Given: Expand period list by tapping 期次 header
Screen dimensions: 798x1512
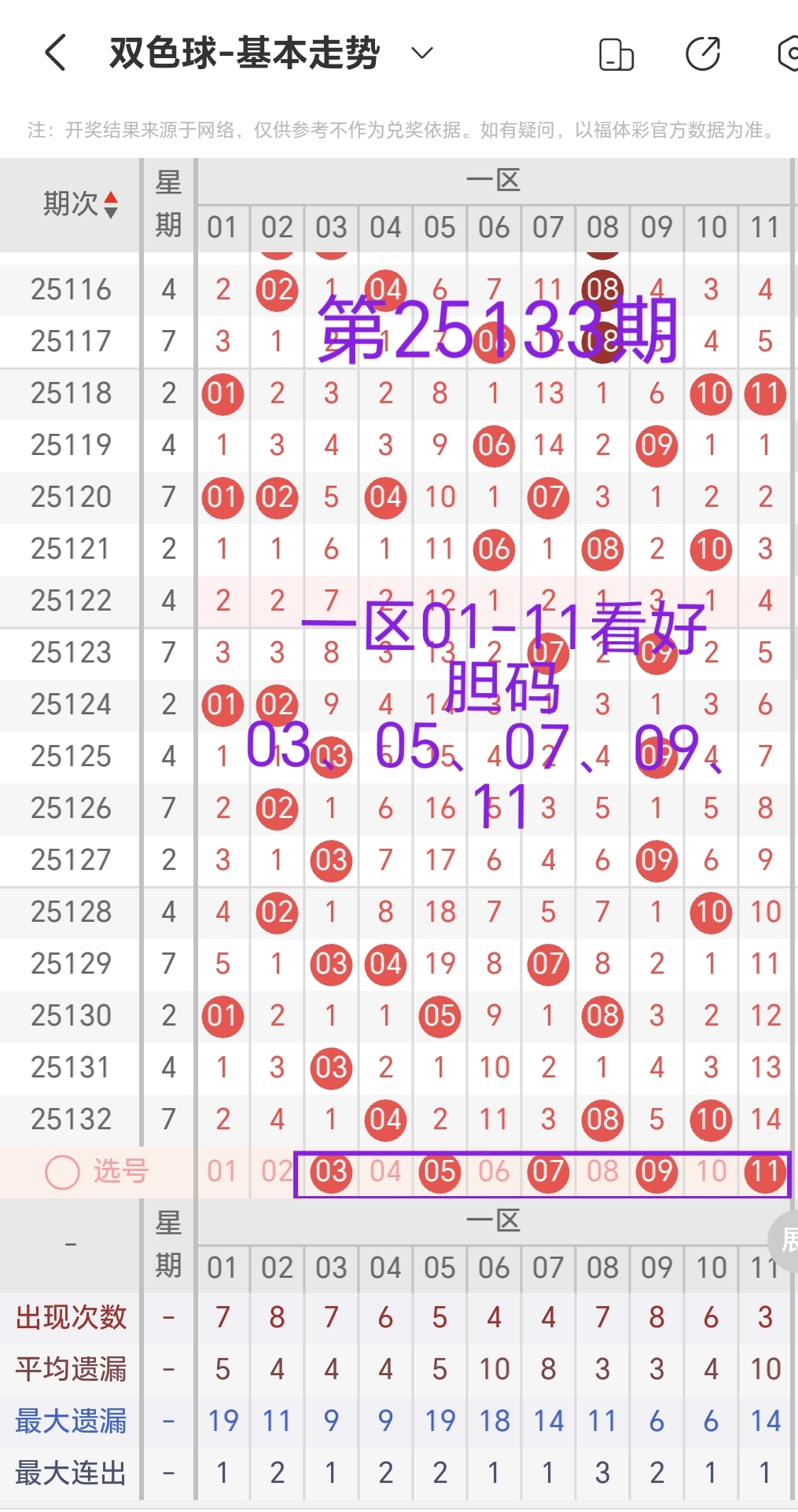Looking at the screenshot, I should pos(71,204).
